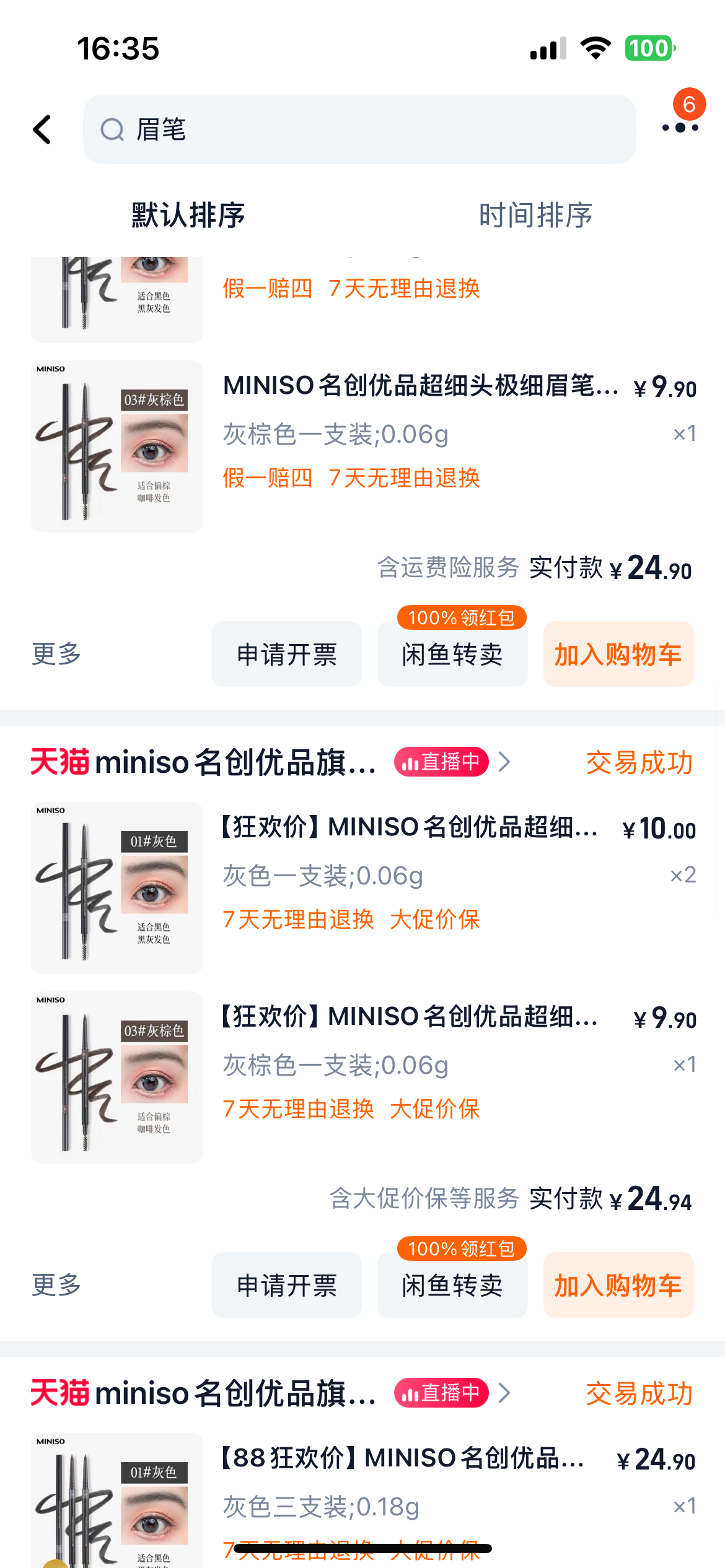Tap 加入购物车 for the 实付款 ¥24.94 order

(618, 1286)
